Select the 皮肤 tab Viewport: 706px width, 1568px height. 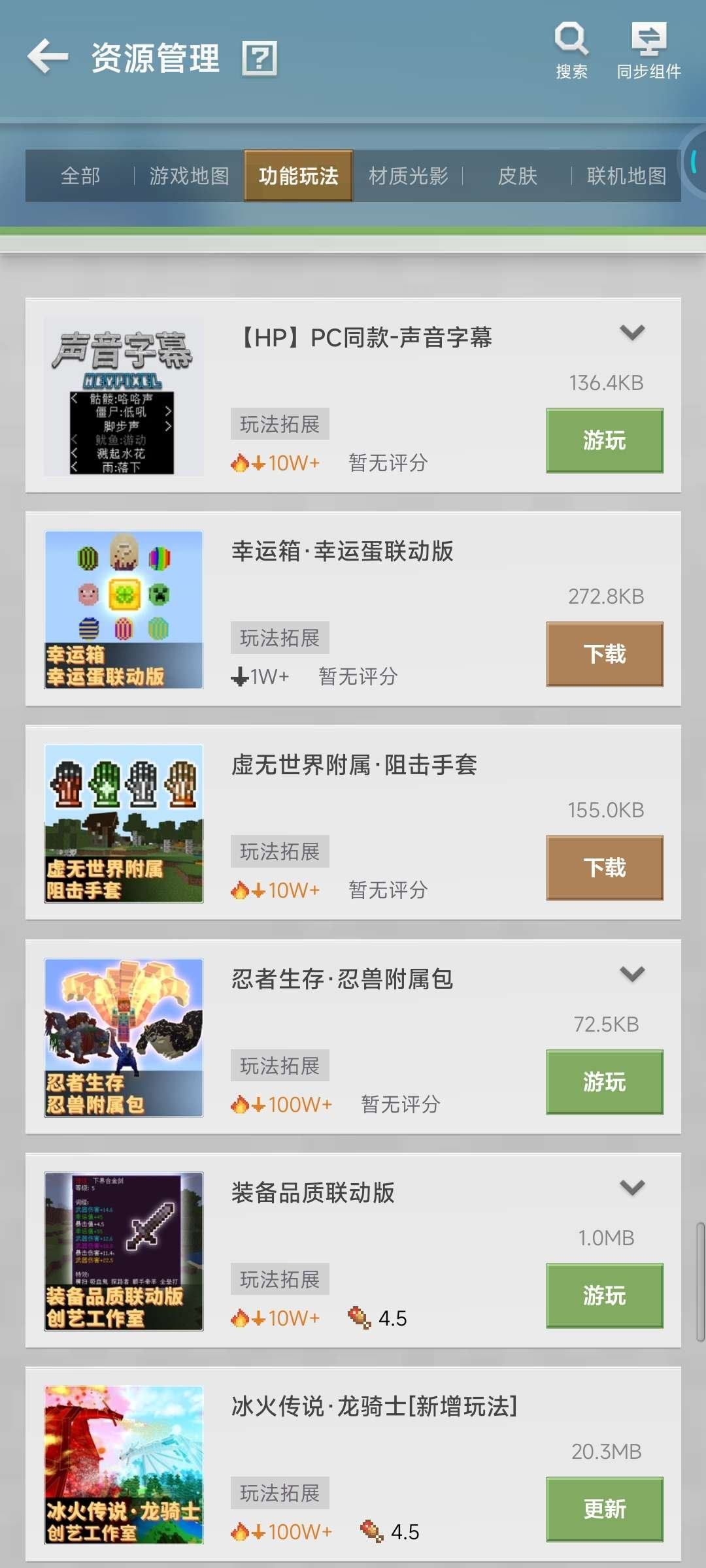click(516, 176)
